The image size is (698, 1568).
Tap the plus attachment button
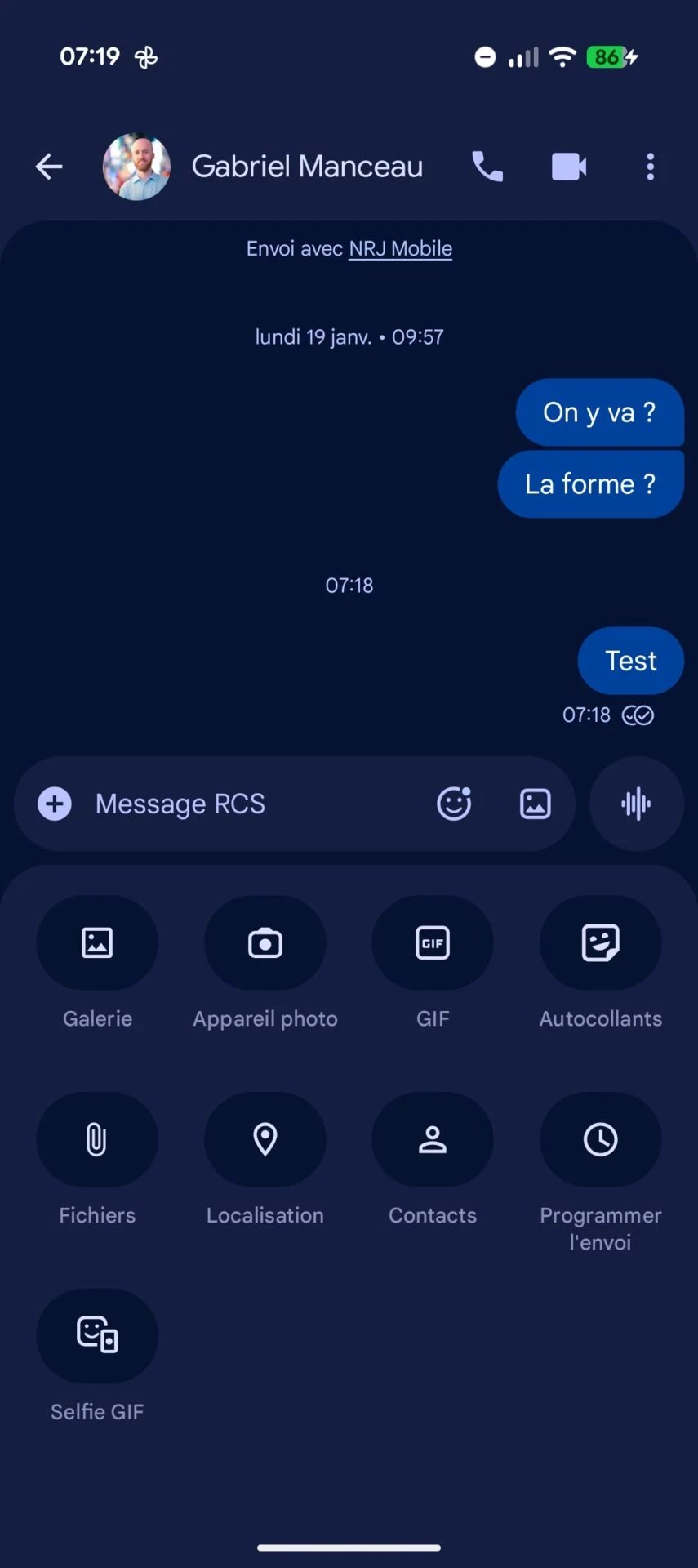coord(55,804)
